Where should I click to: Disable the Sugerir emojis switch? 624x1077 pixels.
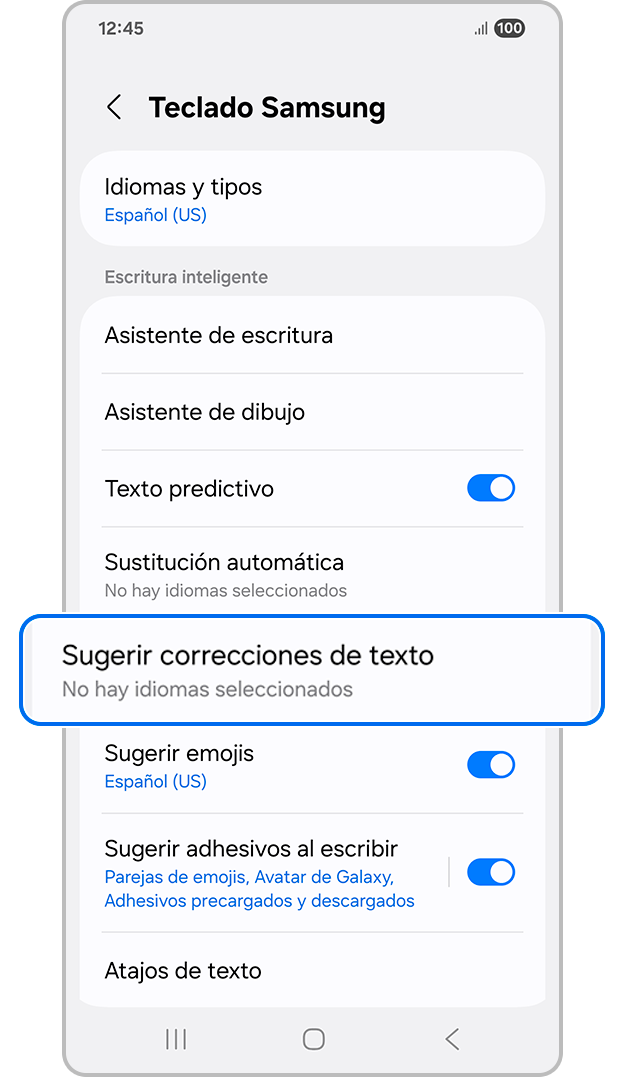[x=490, y=765]
